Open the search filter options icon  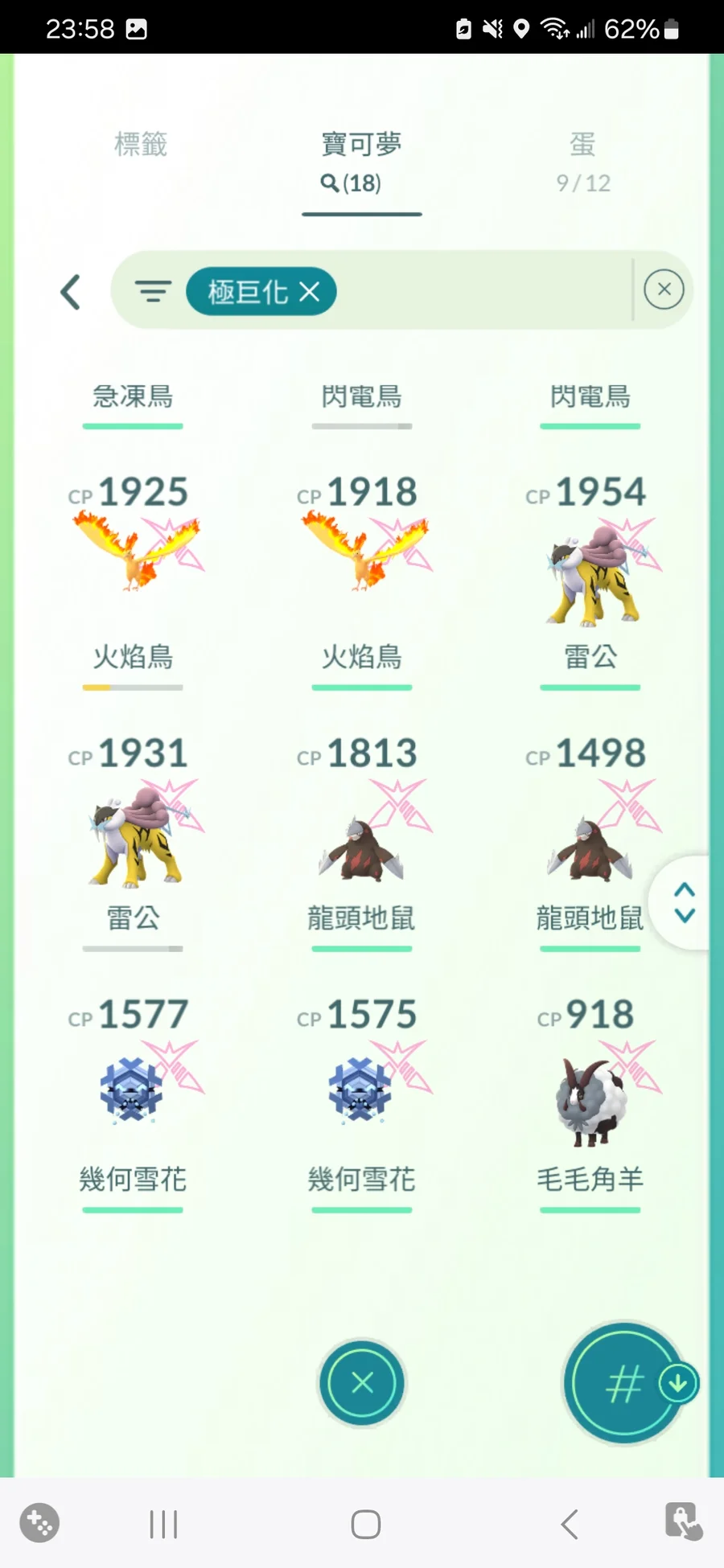tap(153, 291)
